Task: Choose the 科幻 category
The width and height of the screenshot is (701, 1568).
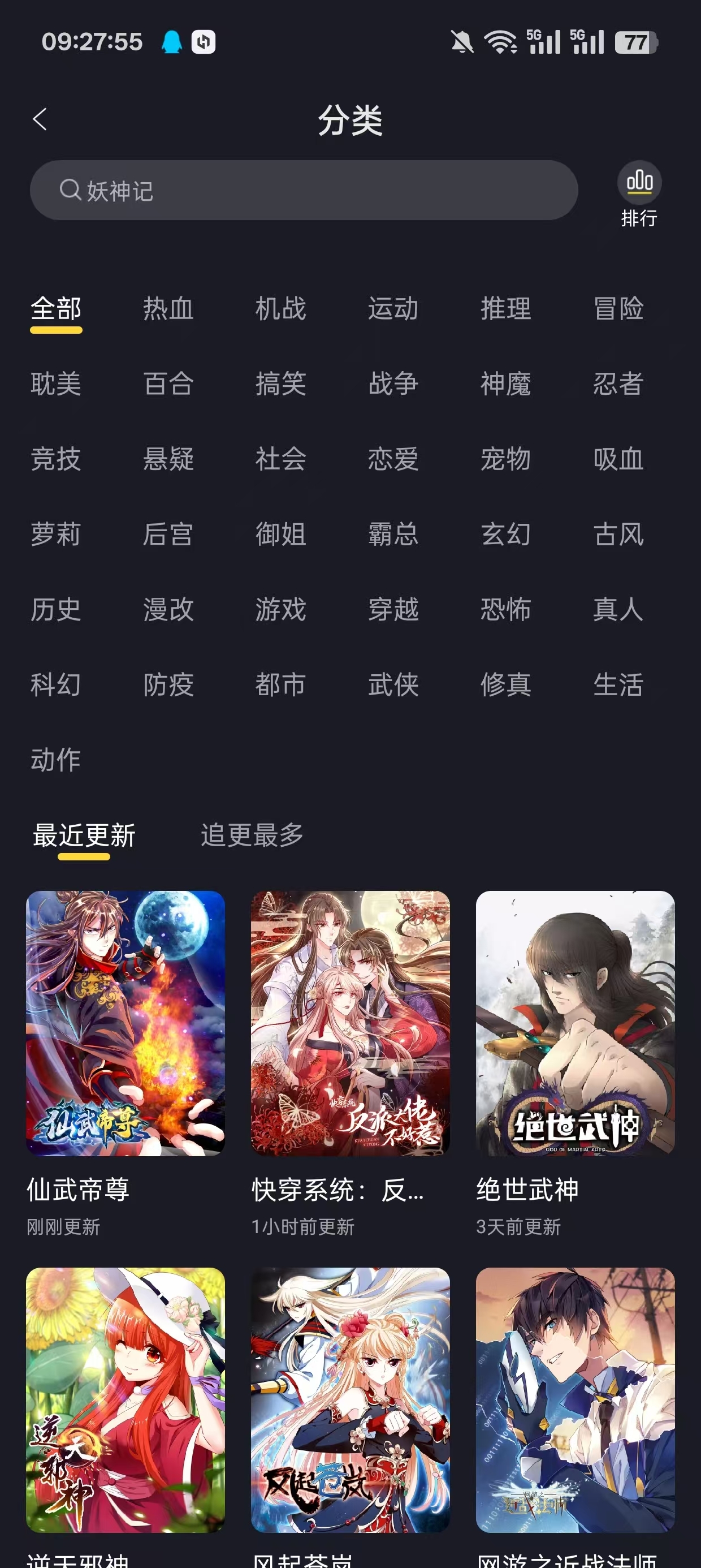Action: click(55, 686)
